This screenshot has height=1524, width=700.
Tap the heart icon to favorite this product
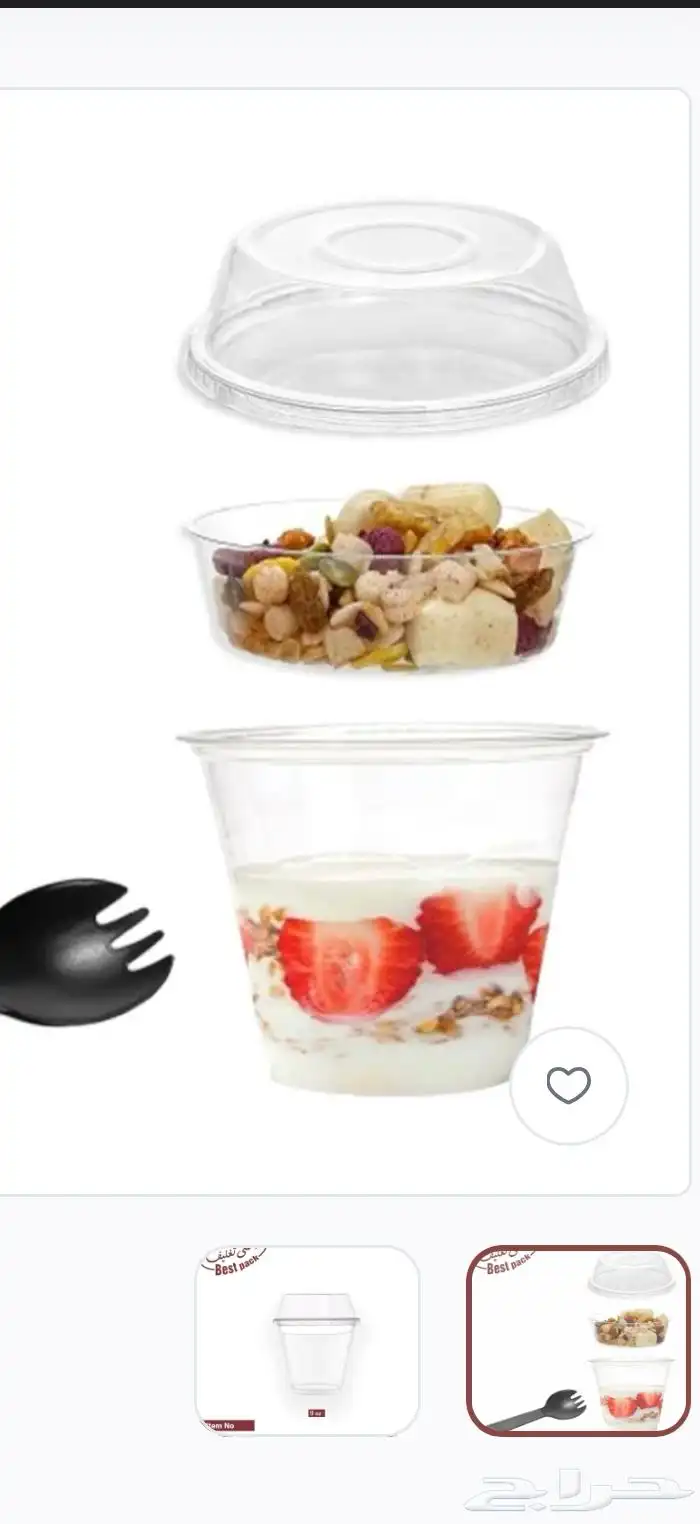coord(568,1085)
